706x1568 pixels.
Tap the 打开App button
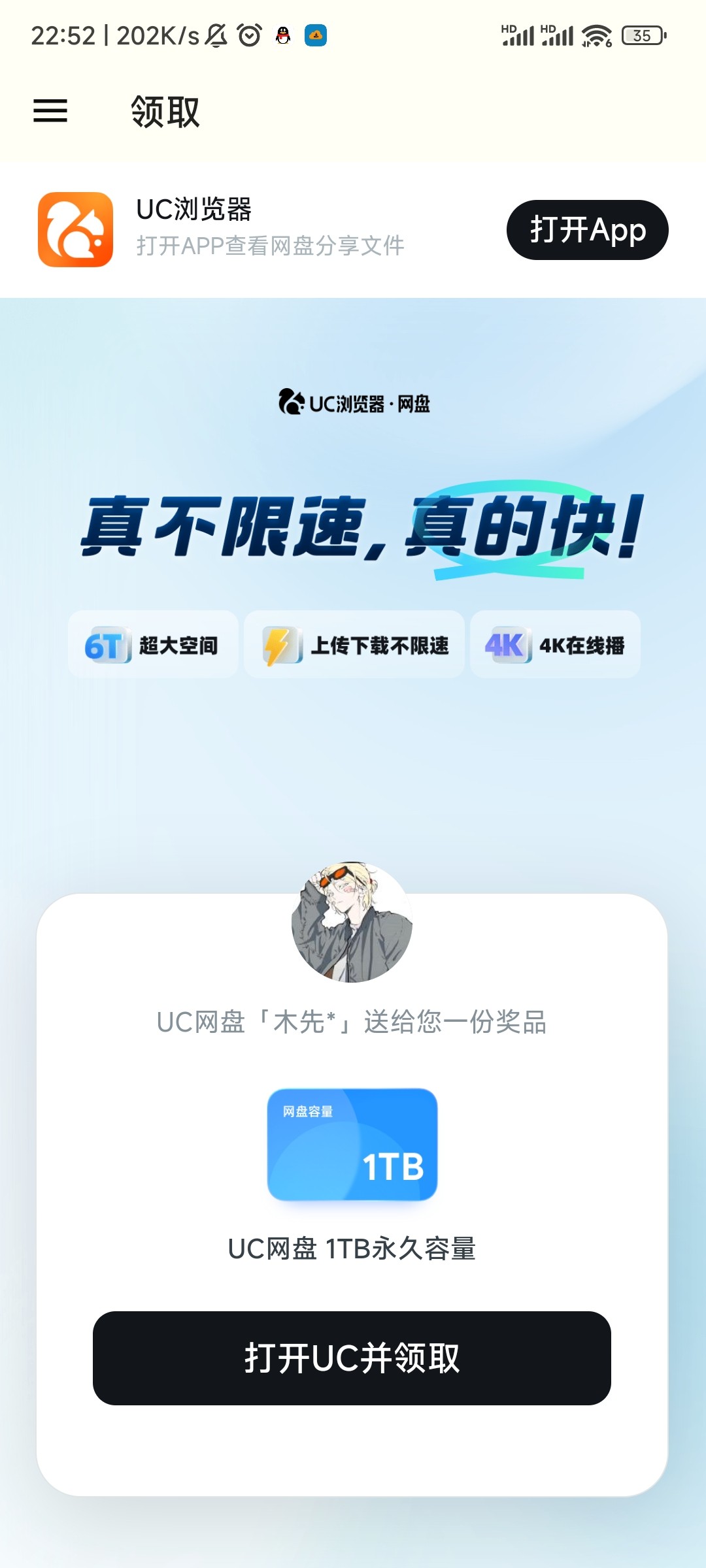[x=587, y=230]
